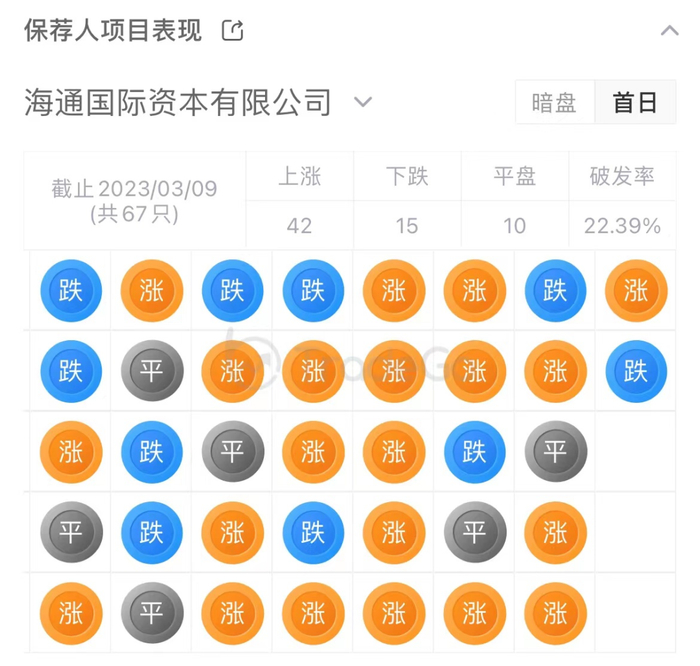The image size is (700, 666).
Task: Collapse the 保荐人项目表现 section
Action: tap(670, 31)
